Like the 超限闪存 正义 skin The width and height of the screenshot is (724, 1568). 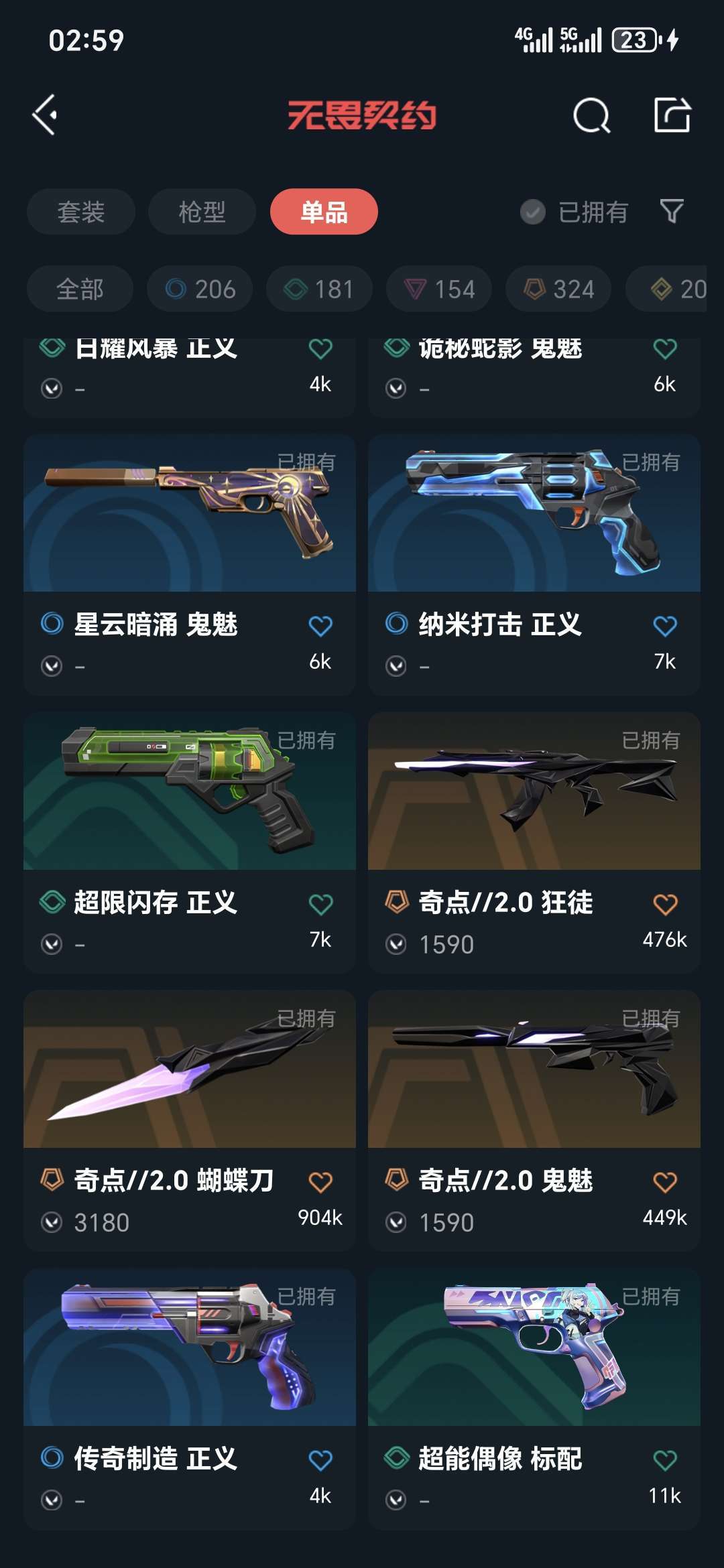(x=320, y=905)
